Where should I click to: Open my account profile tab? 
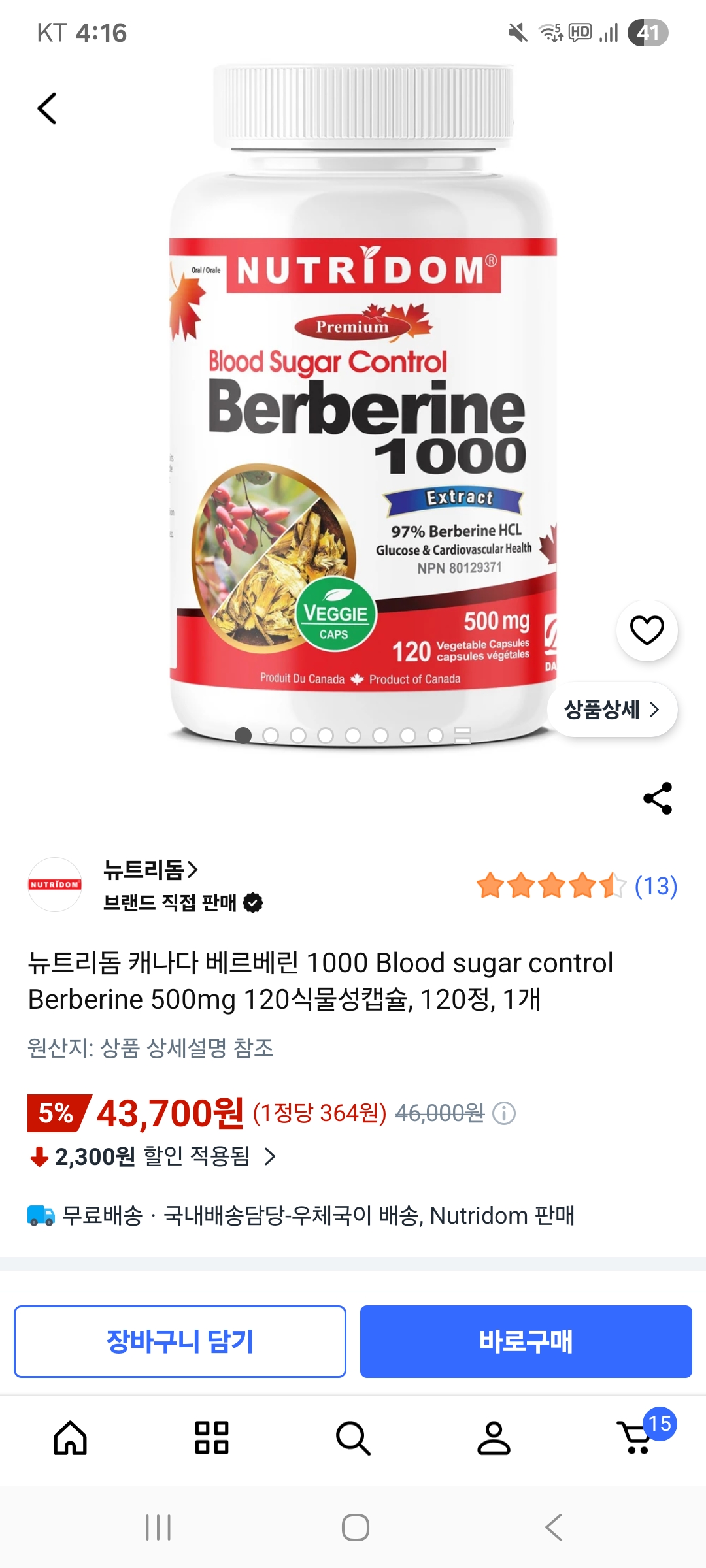[494, 1438]
